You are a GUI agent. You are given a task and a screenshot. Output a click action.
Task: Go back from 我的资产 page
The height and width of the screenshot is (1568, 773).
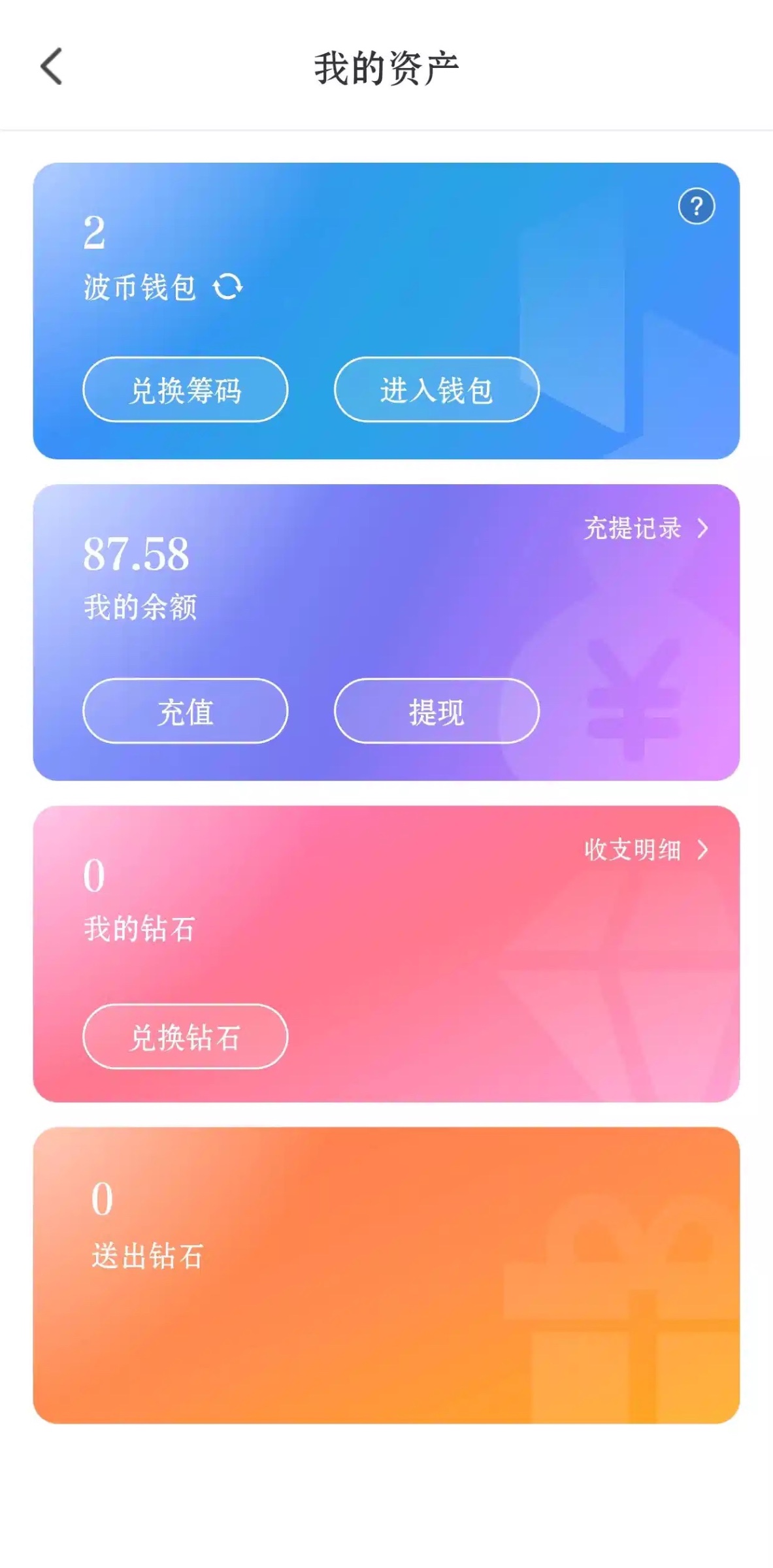pyautogui.click(x=52, y=67)
